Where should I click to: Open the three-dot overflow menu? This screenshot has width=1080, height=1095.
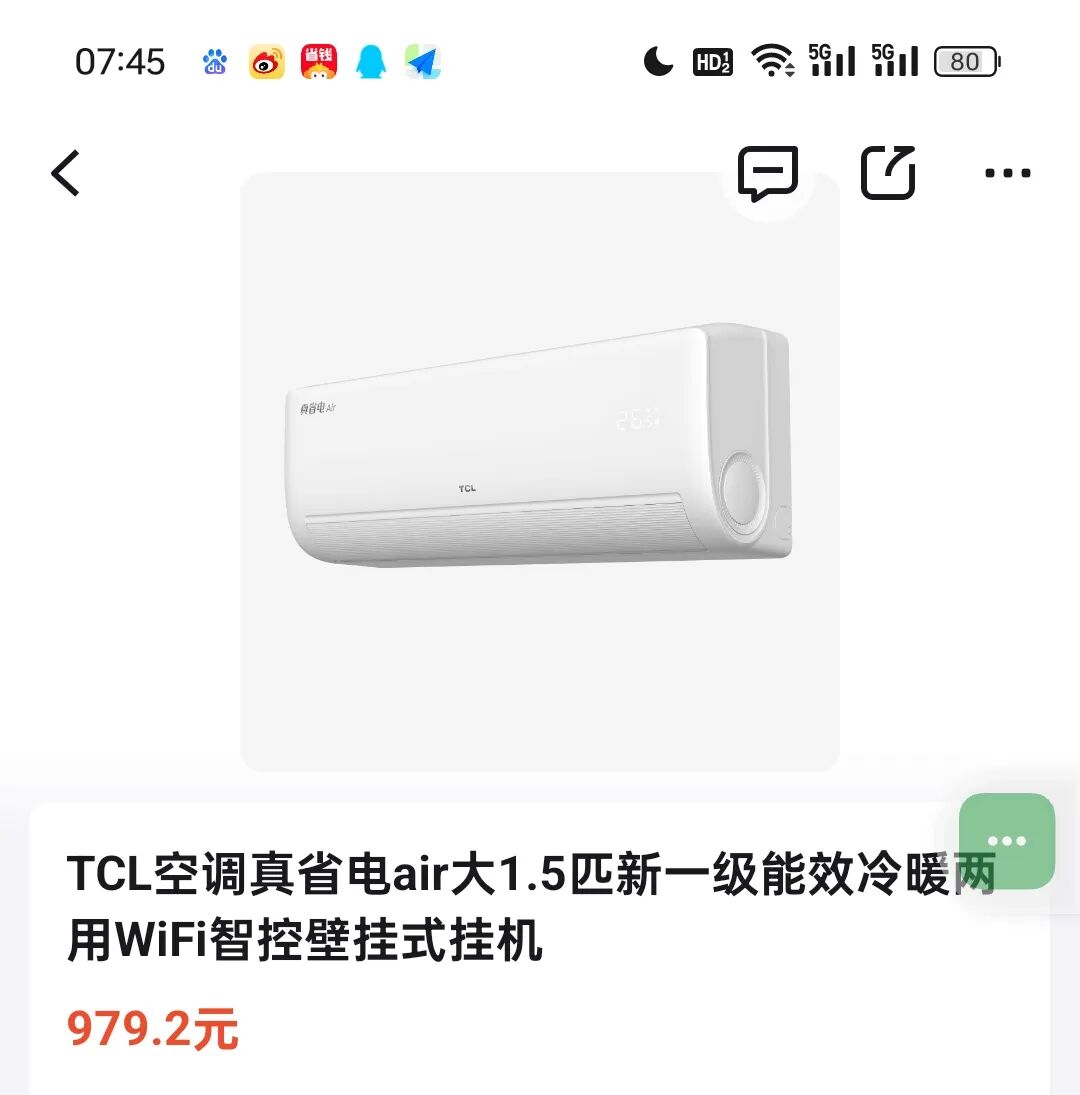coord(1007,173)
